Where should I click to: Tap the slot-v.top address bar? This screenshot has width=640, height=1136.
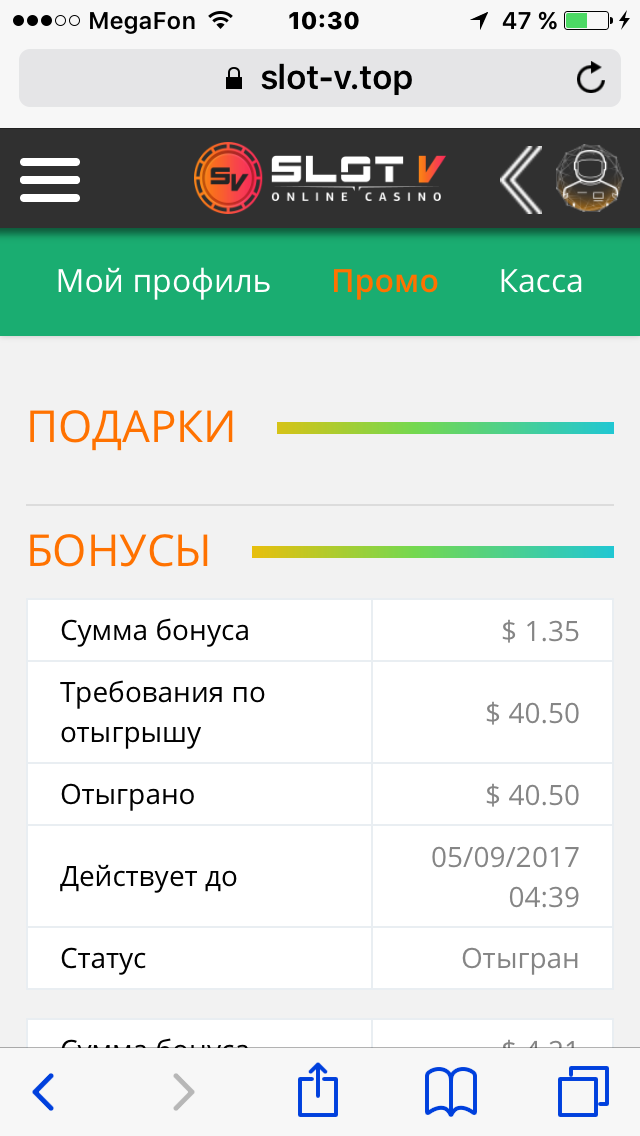320,78
